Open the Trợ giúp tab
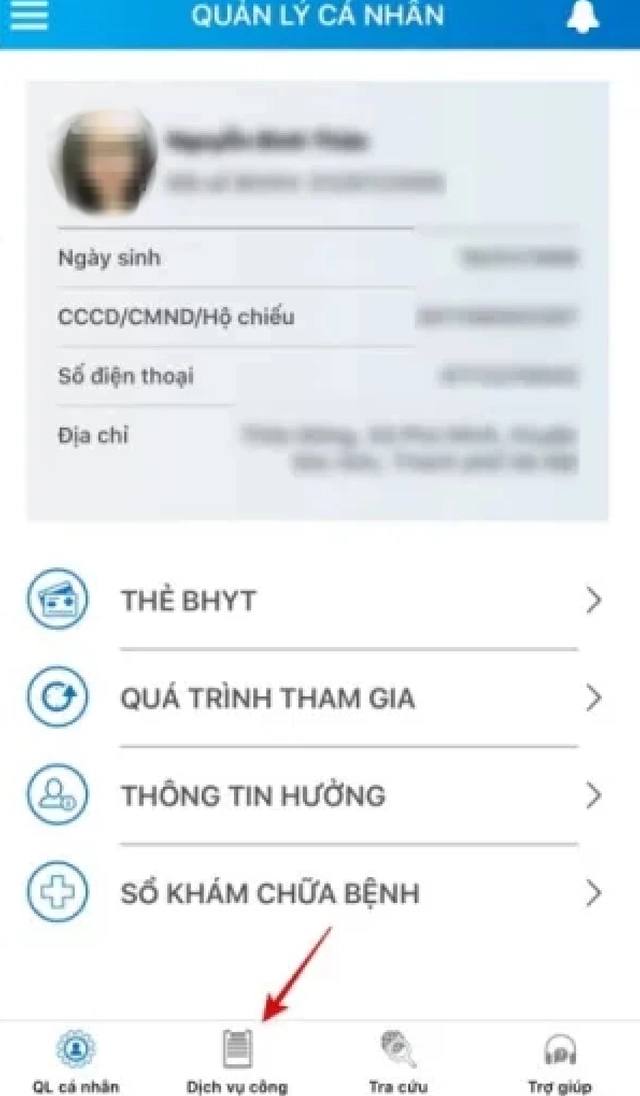The image size is (640, 1096). (x=559, y=1060)
